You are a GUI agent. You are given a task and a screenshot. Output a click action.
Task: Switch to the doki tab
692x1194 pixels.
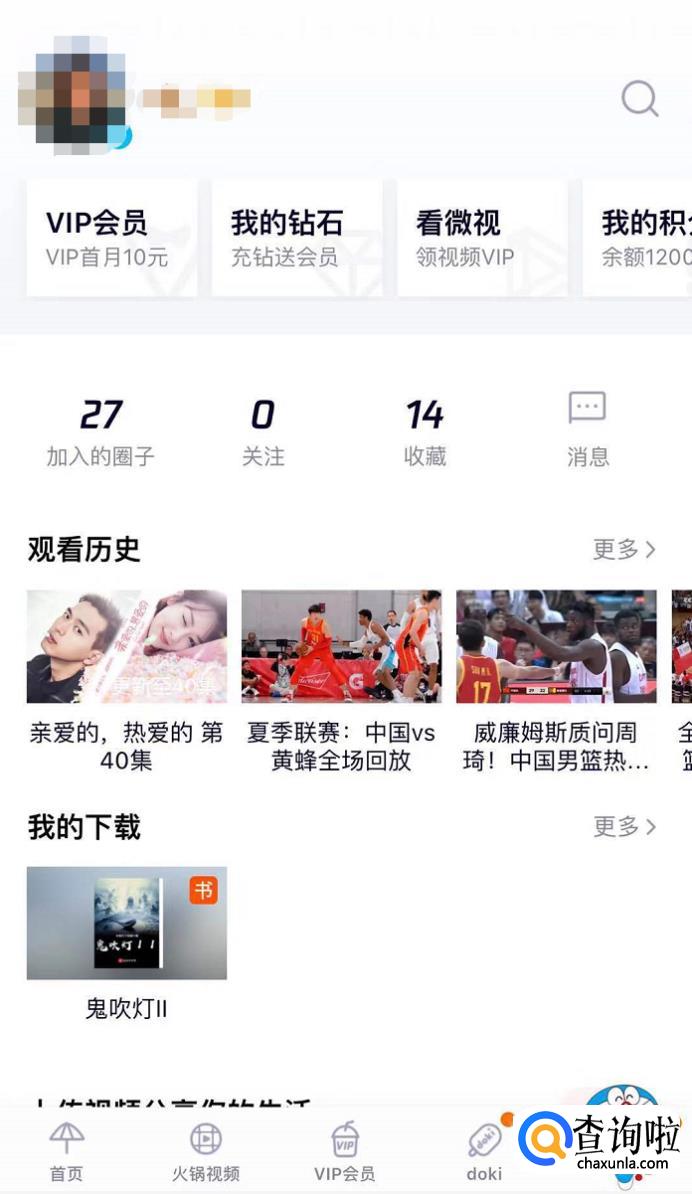click(x=485, y=1150)
